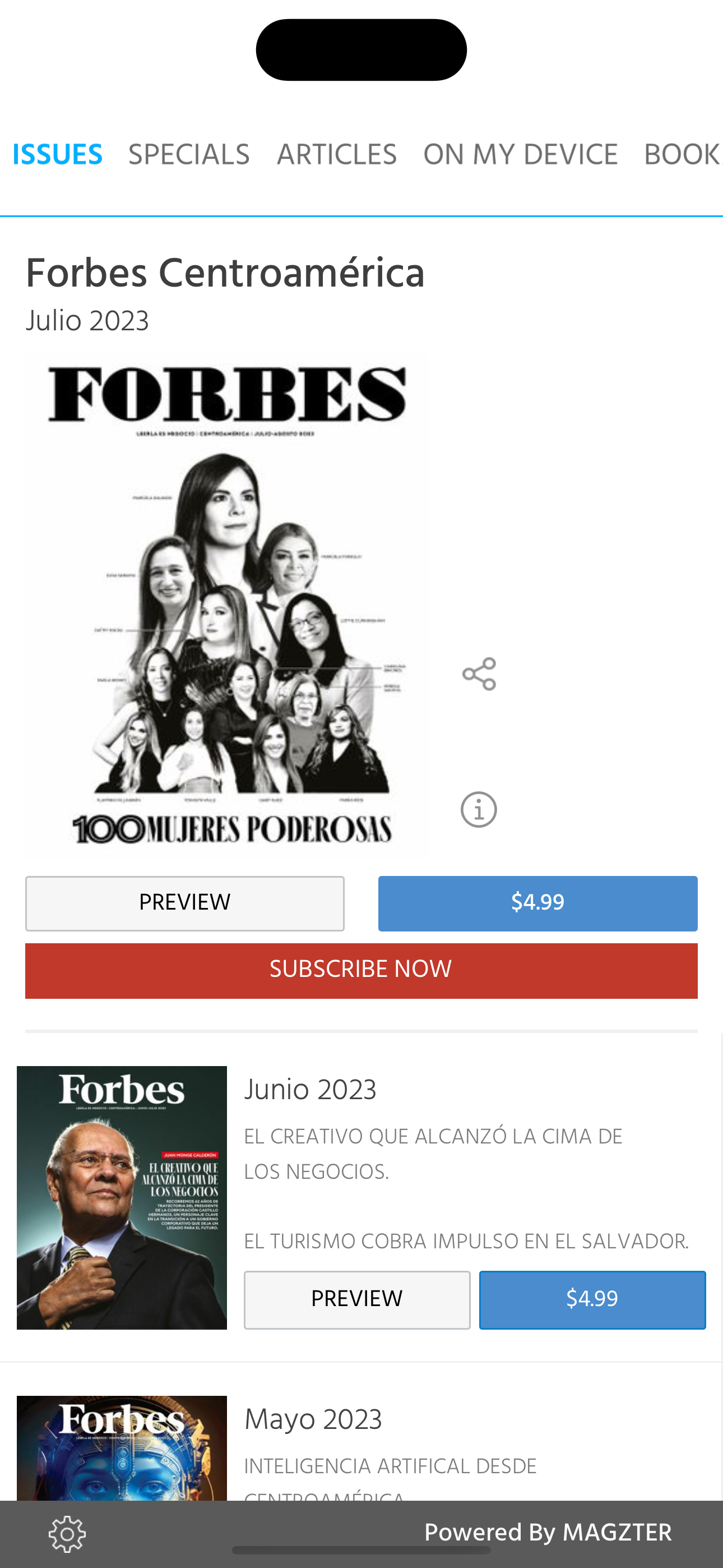Open the Forbes Centroamérica title link
This screenshot has width=723, height=1568.
coord(225,273)
